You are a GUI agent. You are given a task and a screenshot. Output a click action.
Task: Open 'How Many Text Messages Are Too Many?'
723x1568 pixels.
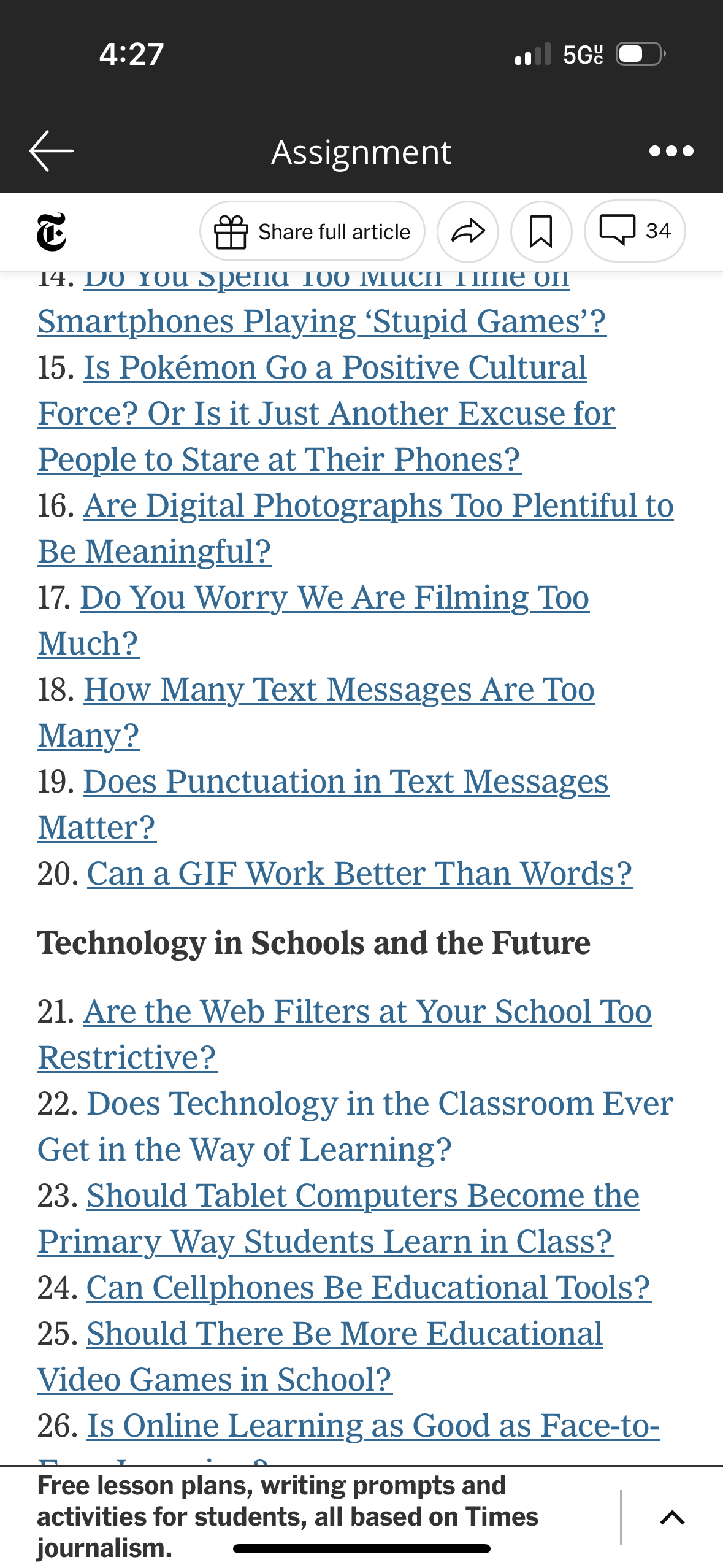tap(316, 712)
